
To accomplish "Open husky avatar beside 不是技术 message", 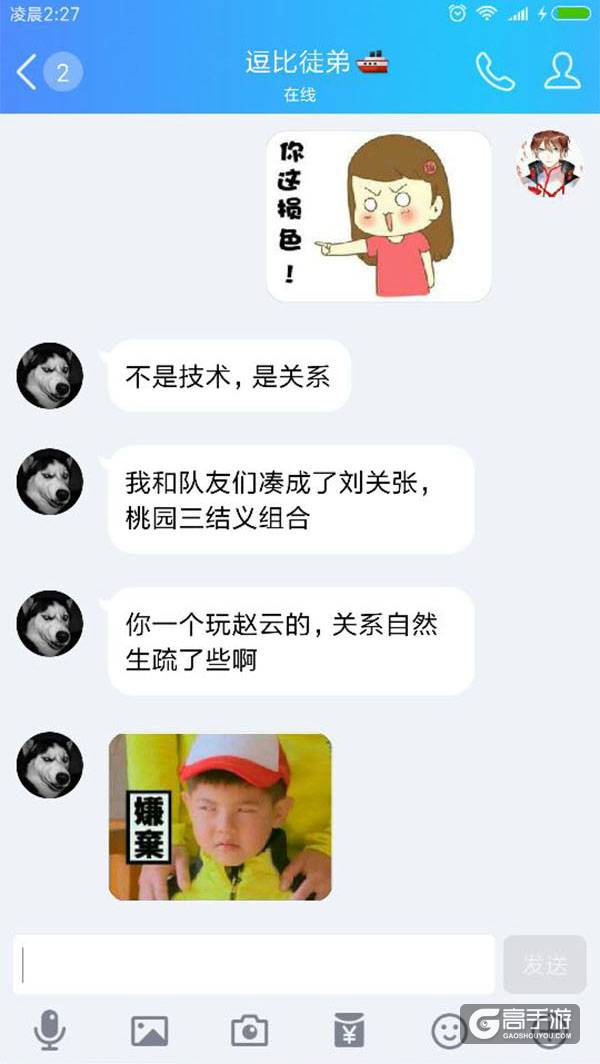I will [50, 375].
